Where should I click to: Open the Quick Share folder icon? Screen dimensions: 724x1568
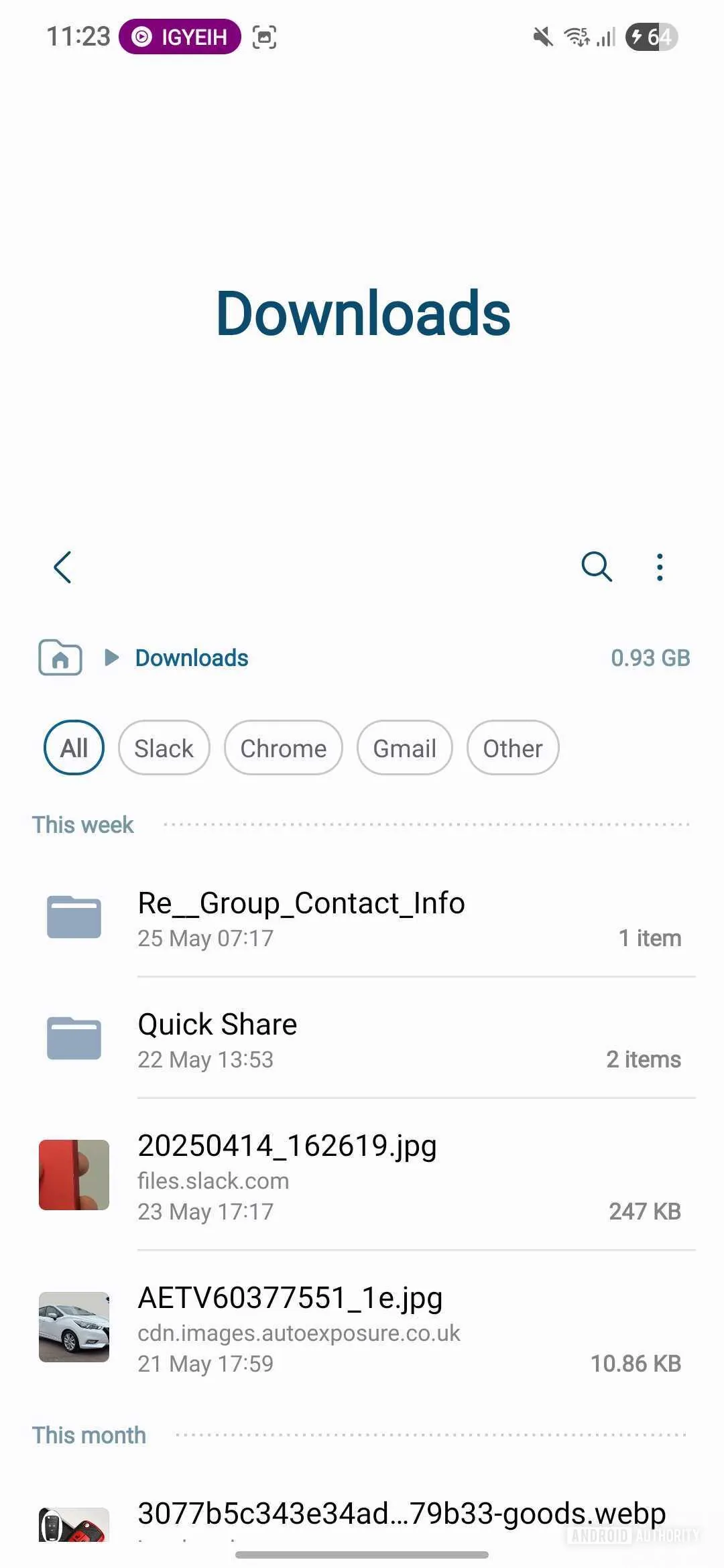(73, 1038)
